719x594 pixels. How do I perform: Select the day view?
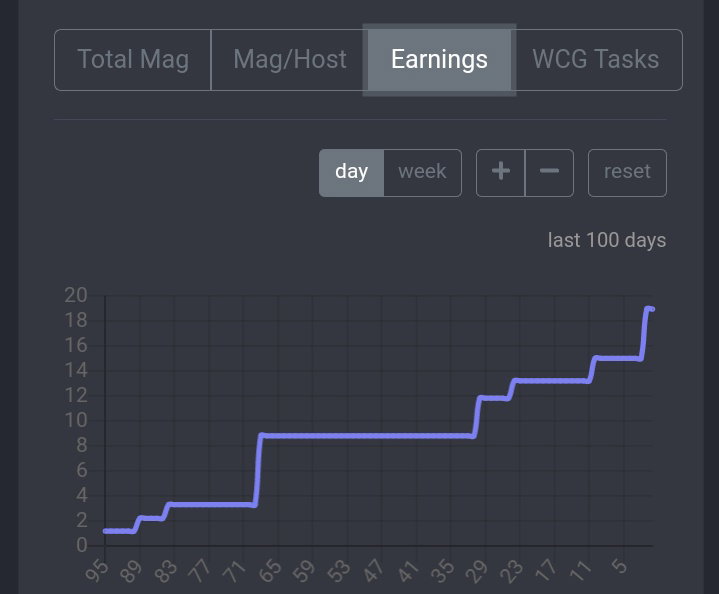click(x=352, y=172)
